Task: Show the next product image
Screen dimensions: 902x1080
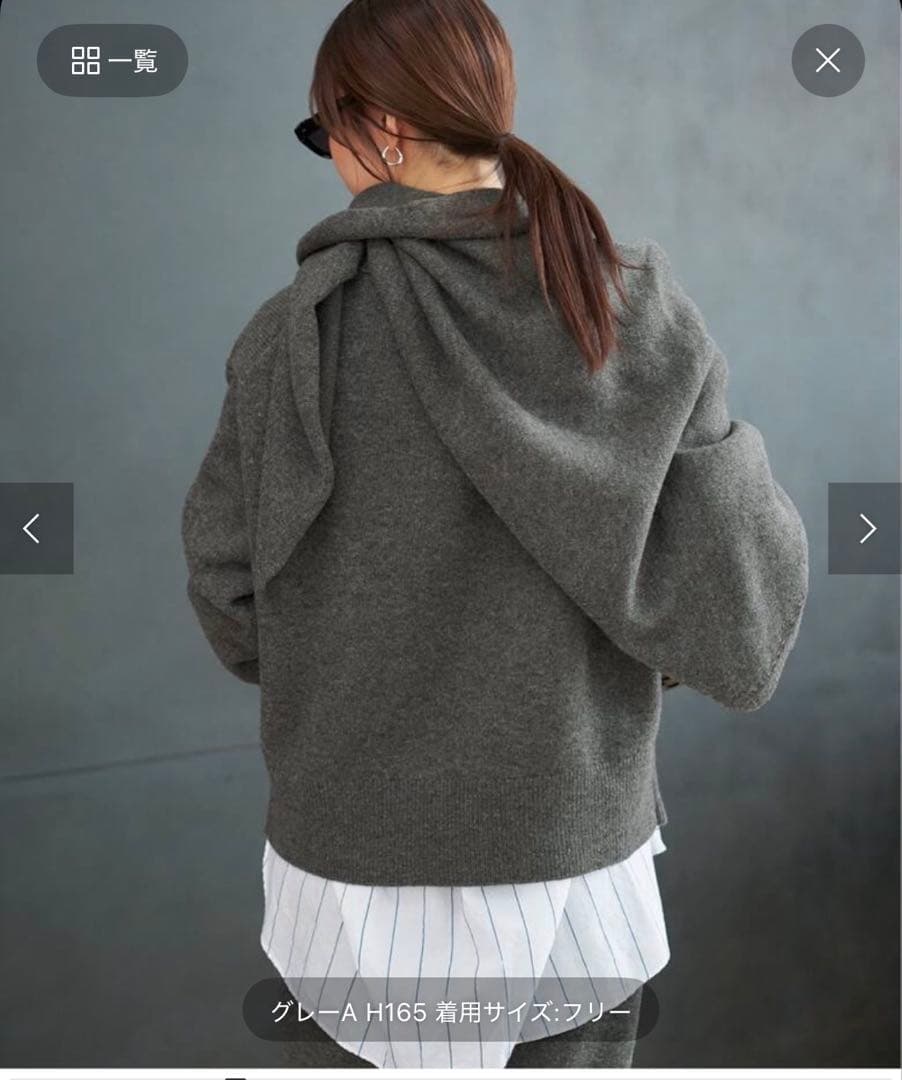Action: 865,528
